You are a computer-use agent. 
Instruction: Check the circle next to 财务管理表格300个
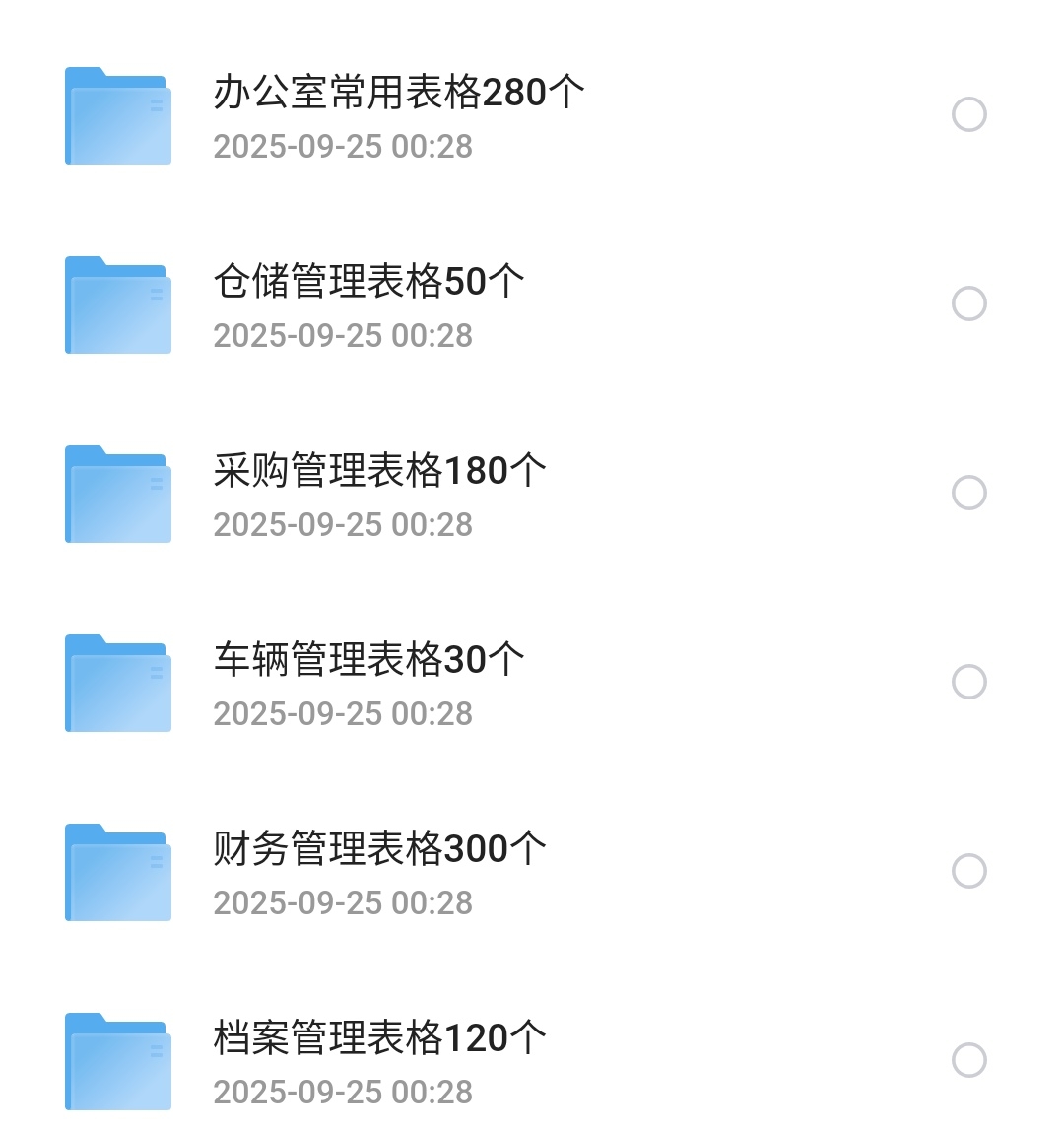tap(969, 871)
